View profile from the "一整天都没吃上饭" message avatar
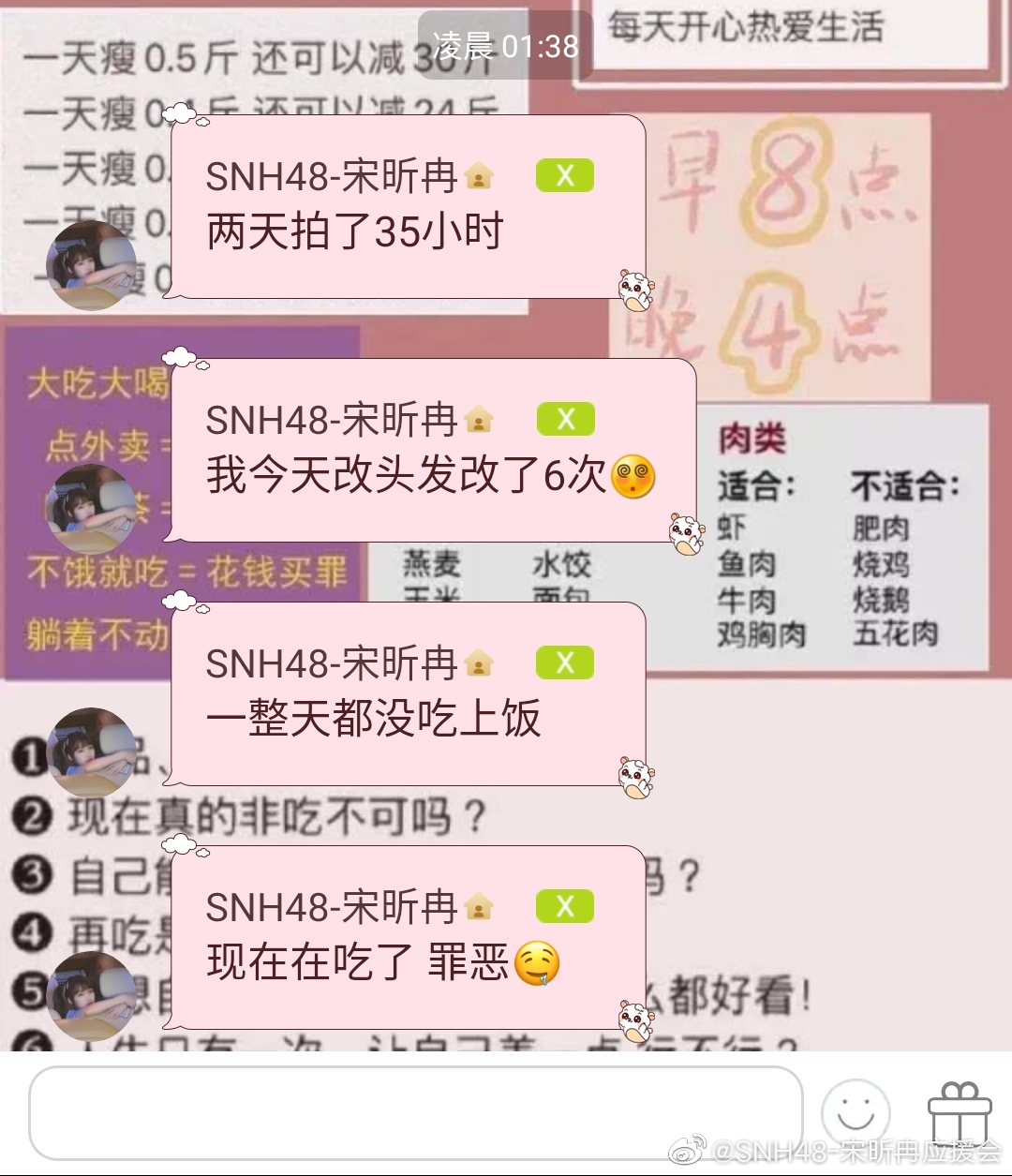This screenshot has height=1176, width=1012. 91,752
